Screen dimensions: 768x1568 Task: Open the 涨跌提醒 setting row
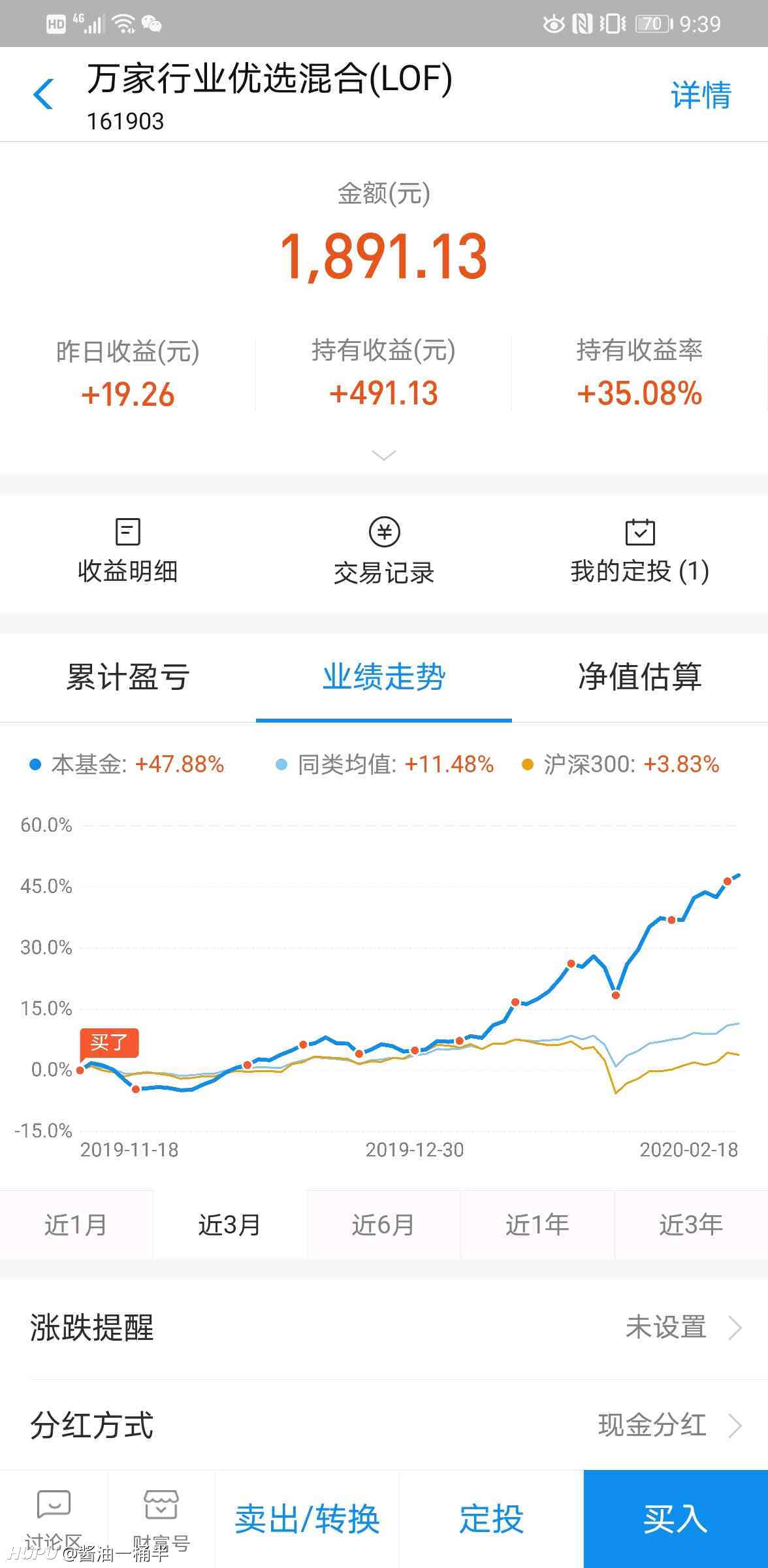(384, 1328)
